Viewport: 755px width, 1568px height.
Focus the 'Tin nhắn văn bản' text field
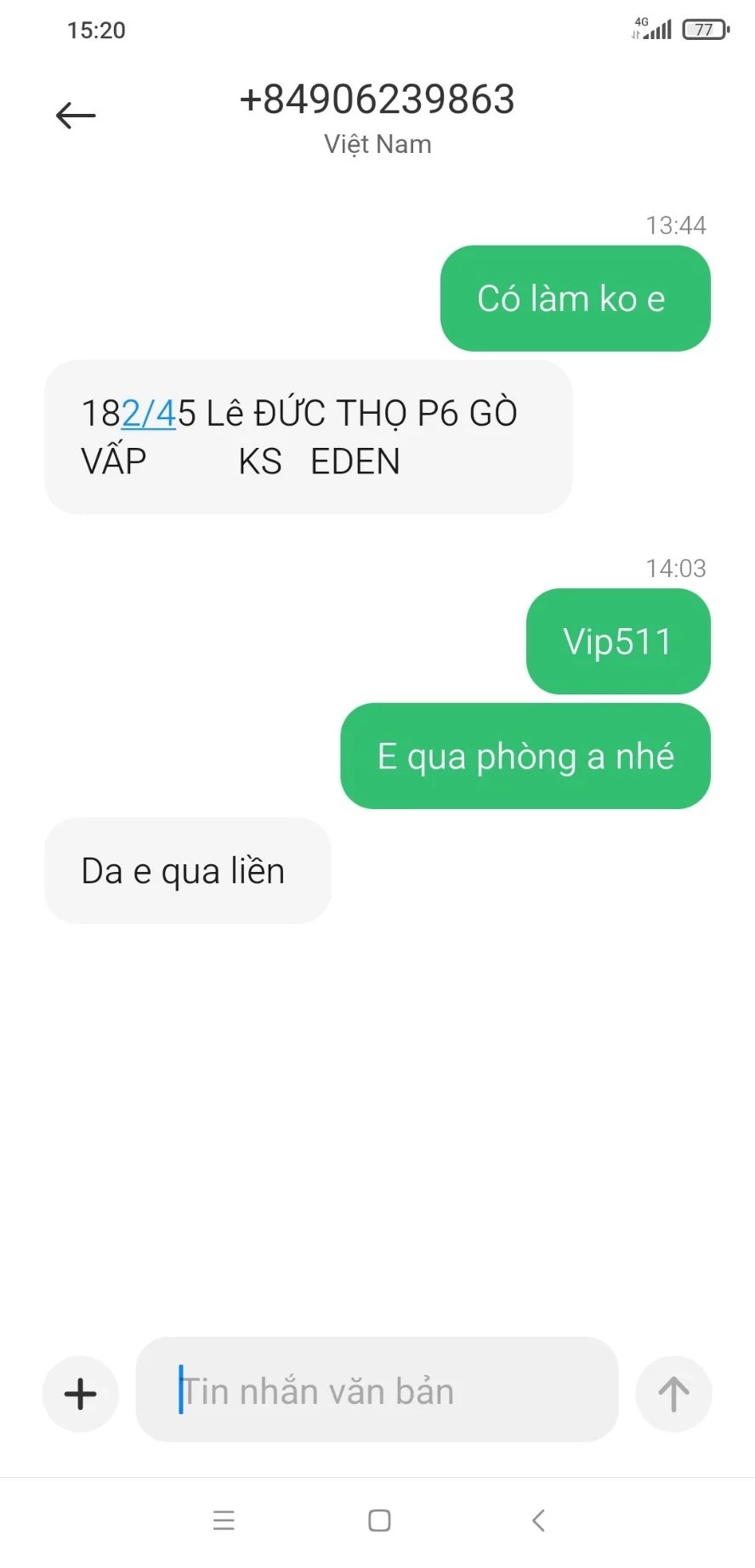pyautogui.click(x=377, y=1390)
